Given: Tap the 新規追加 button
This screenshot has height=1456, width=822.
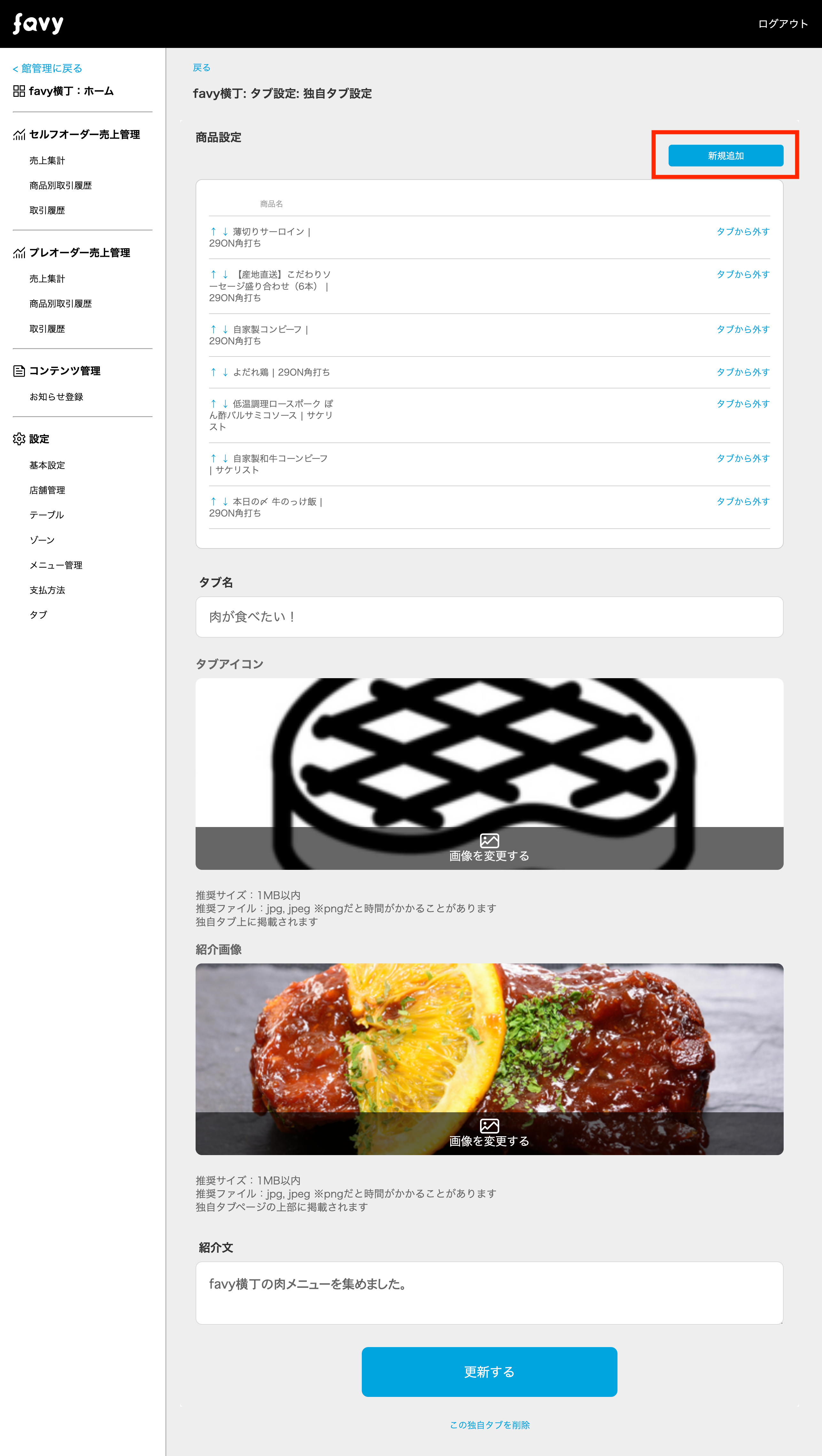Looking at the screenshot, I should click(725, 156).
